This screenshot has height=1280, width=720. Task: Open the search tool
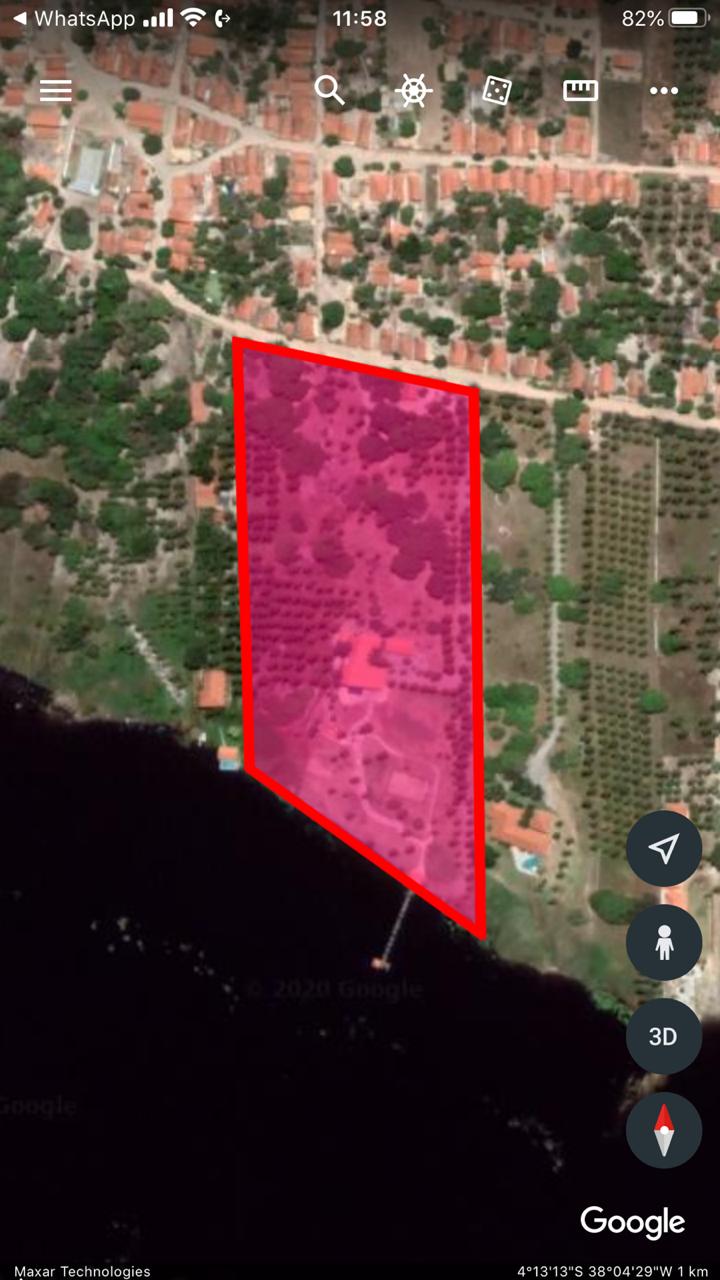click(x=329, y=91)
